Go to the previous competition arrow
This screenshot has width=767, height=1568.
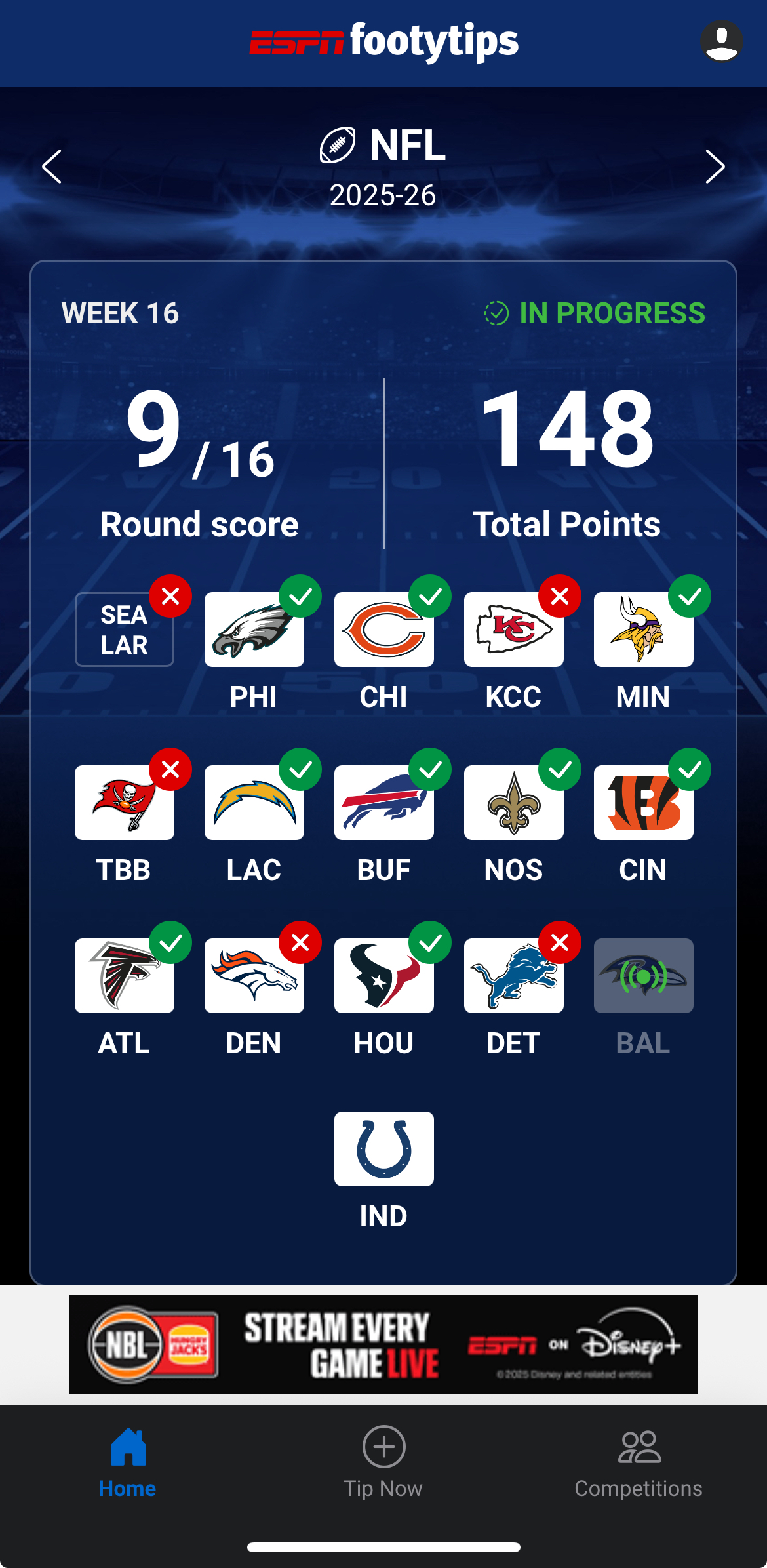tap(52, 167)
